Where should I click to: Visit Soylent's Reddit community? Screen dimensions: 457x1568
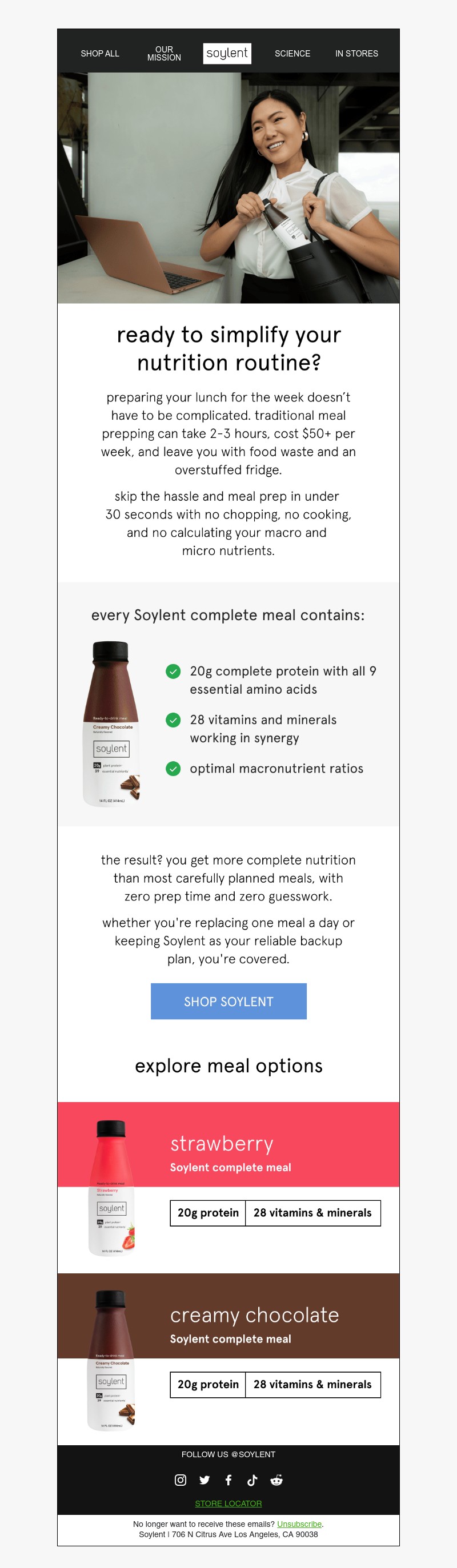click(276, 1479)
